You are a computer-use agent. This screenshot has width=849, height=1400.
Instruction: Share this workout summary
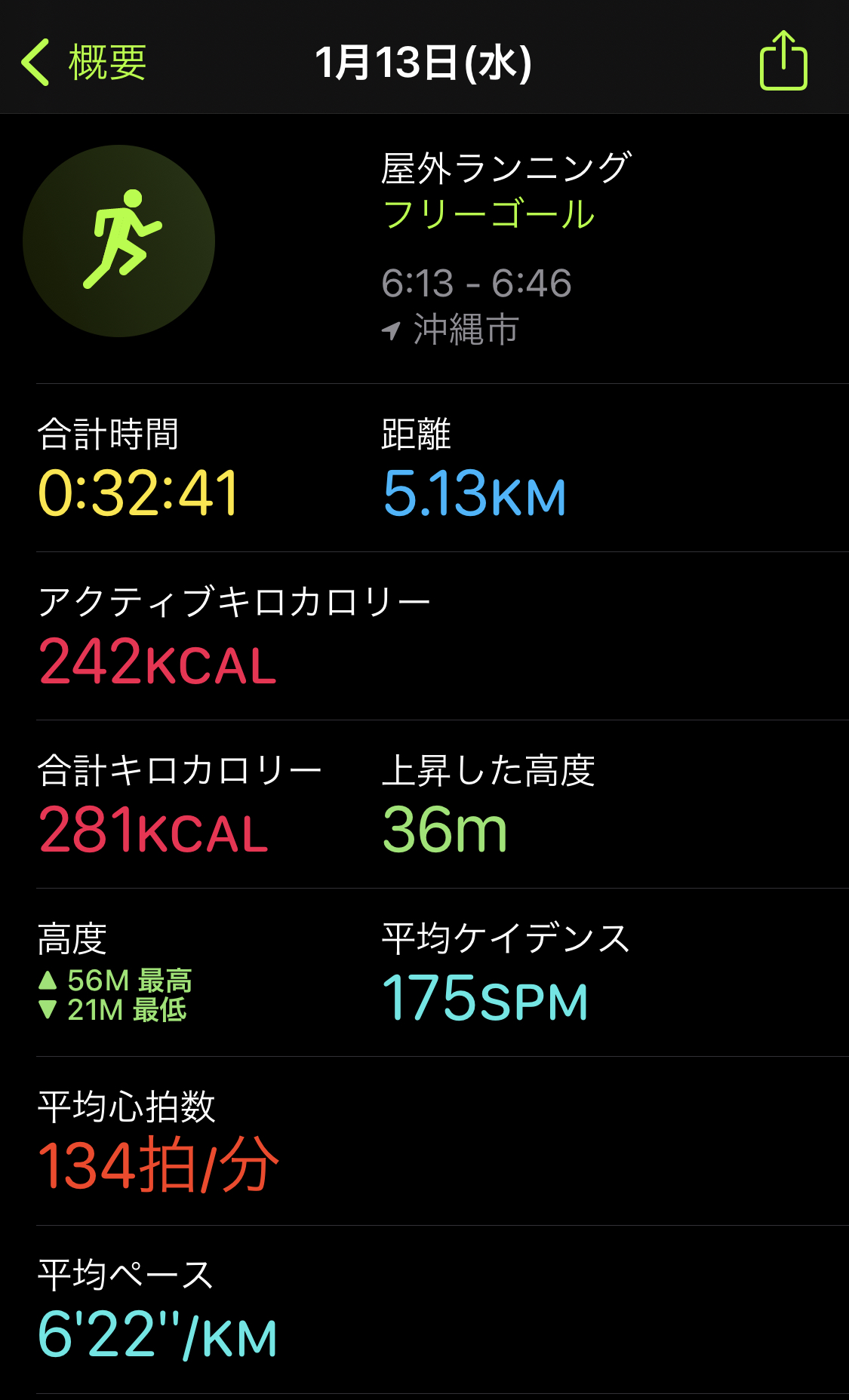pyautogui.click(x=783, y=60)
